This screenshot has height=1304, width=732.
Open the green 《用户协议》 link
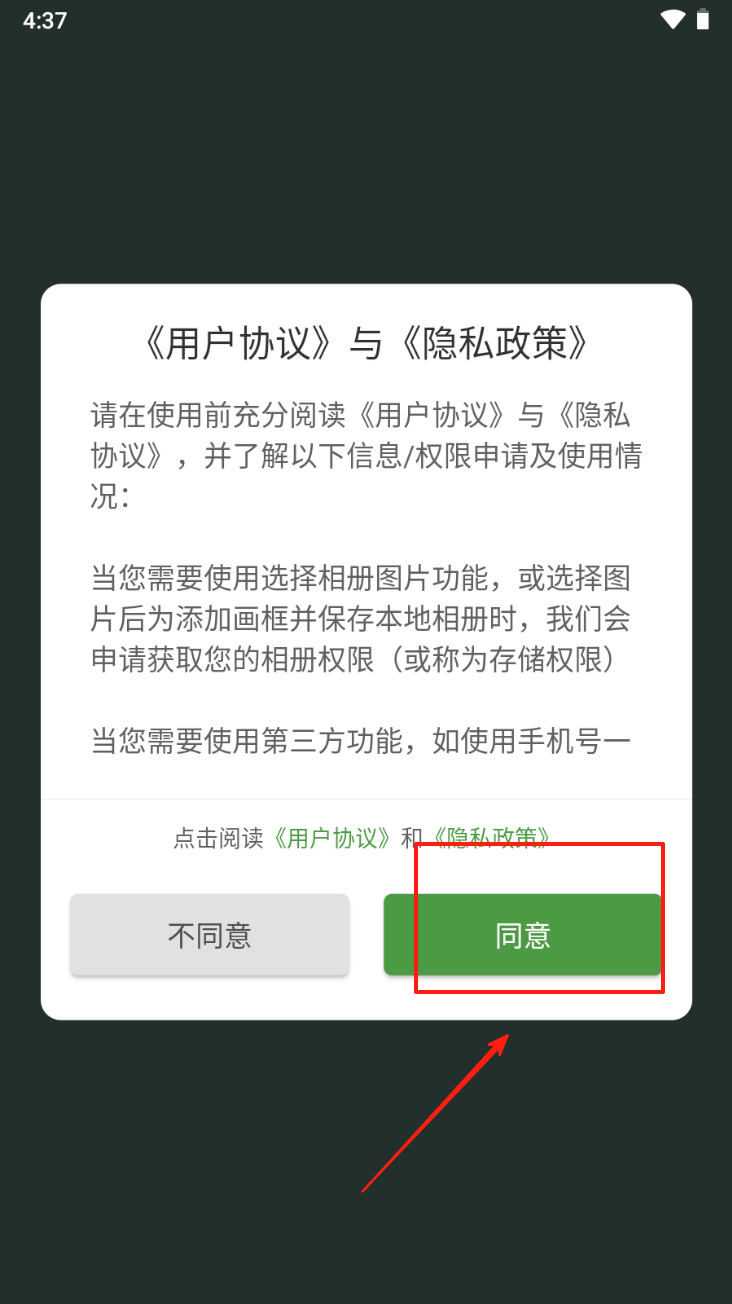pyautogui.click(x=331, y=838)
